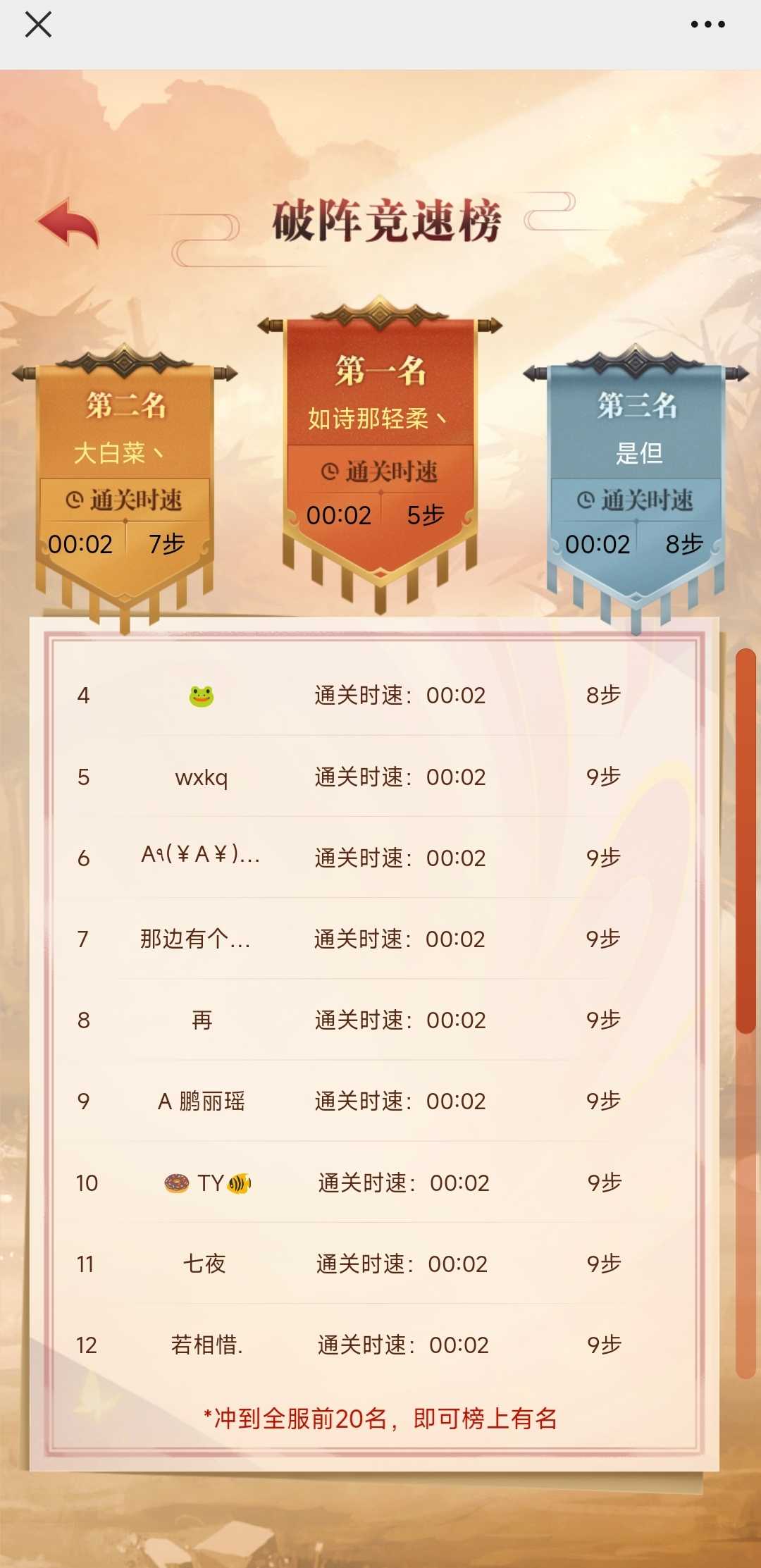Image resolution: width=761 pixels, height=1568 pixels.
Task: Close the page with the X icon
Action: [x=38, y=25]
